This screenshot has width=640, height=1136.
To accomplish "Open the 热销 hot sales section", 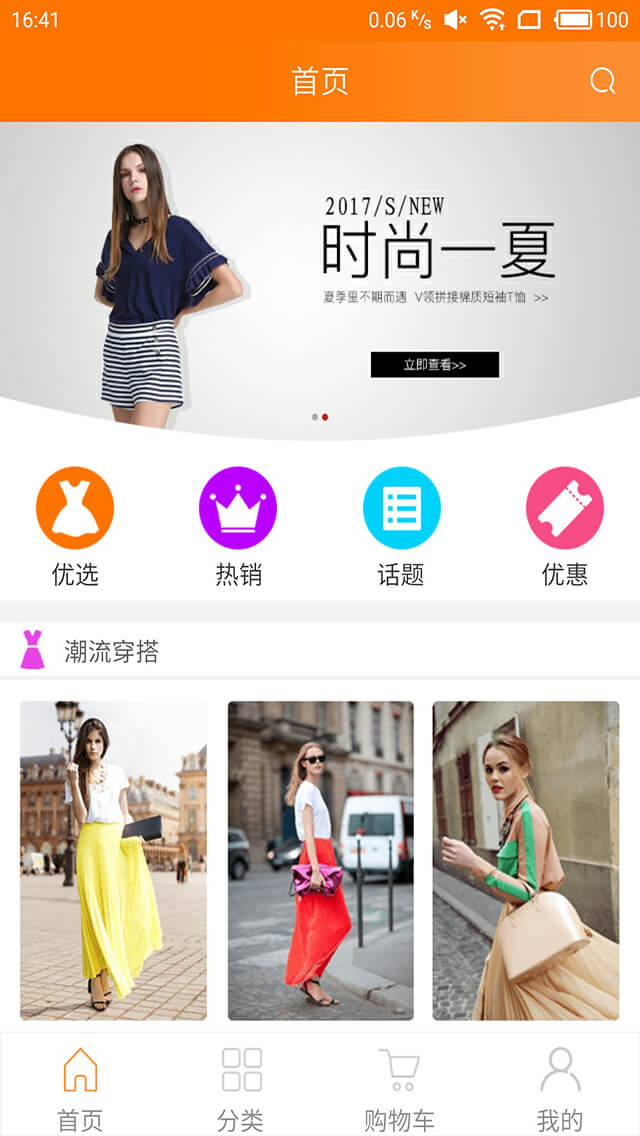I will (238, 527).
